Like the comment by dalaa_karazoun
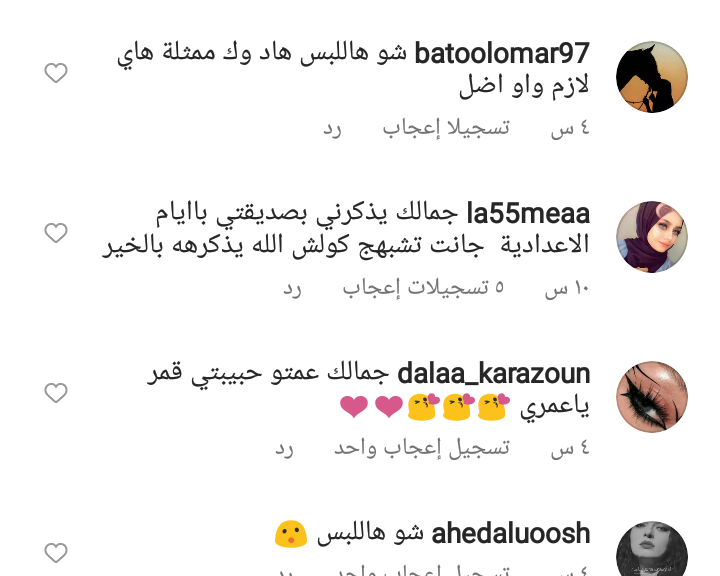 [56, 393]
